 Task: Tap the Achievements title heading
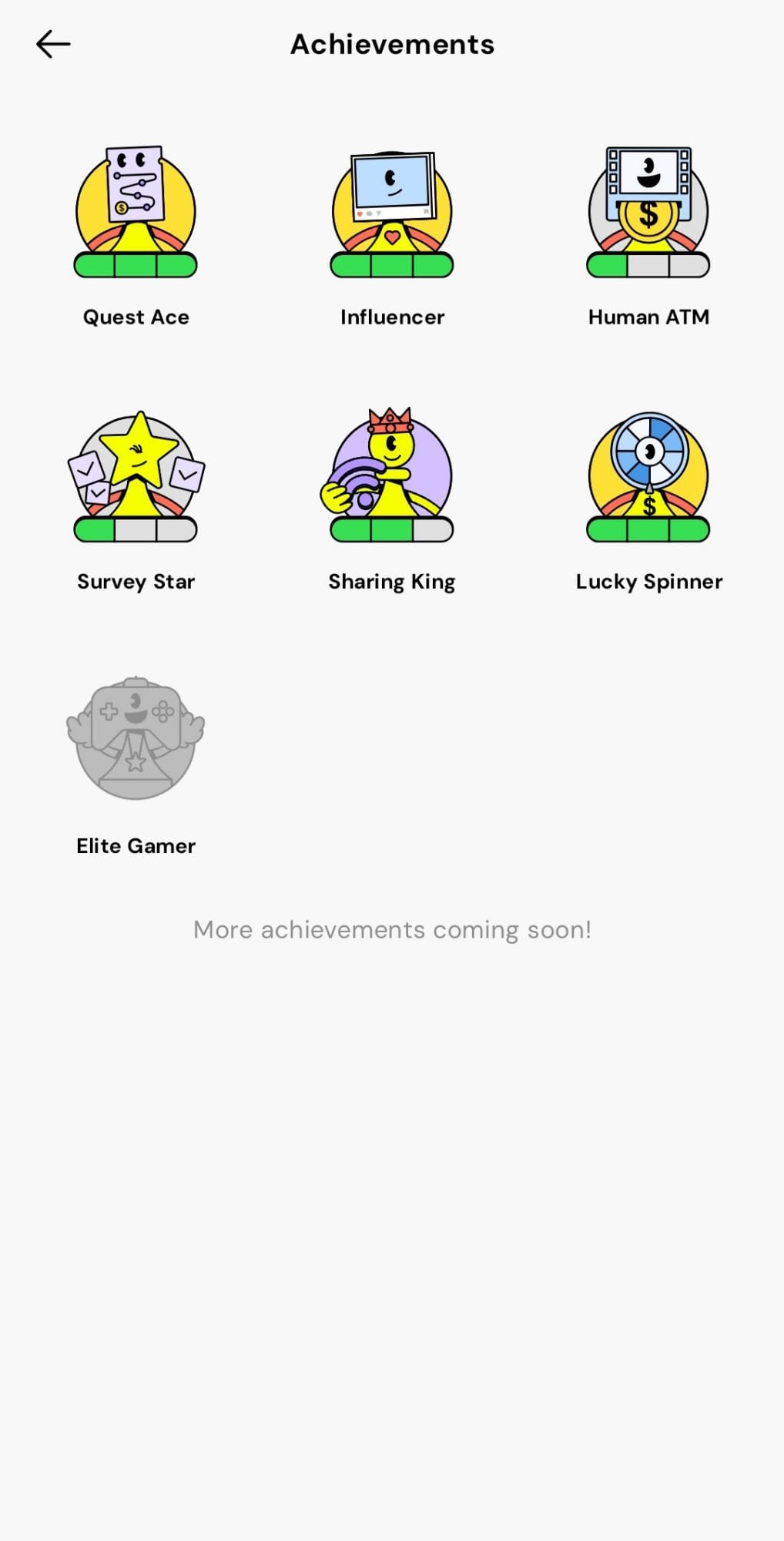(392, 44)
